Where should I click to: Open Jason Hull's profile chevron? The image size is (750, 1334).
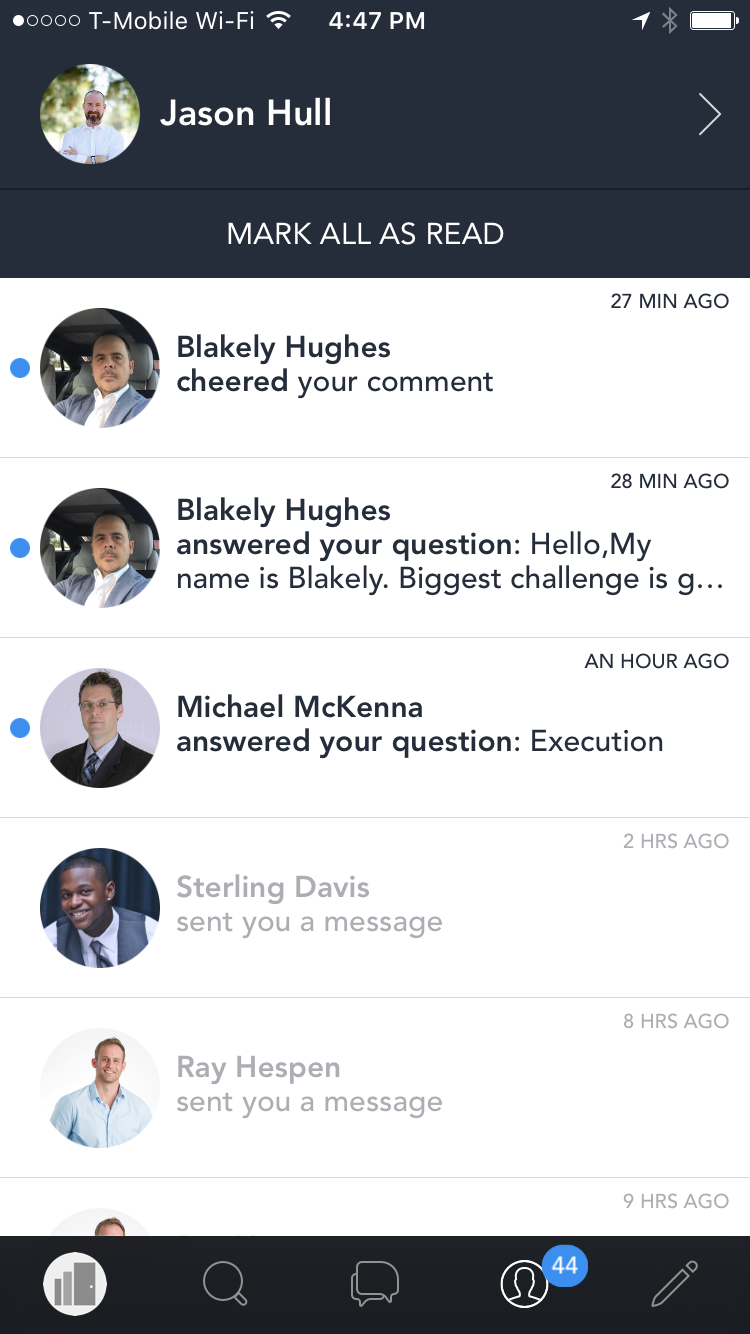click(x=709, y=114)
